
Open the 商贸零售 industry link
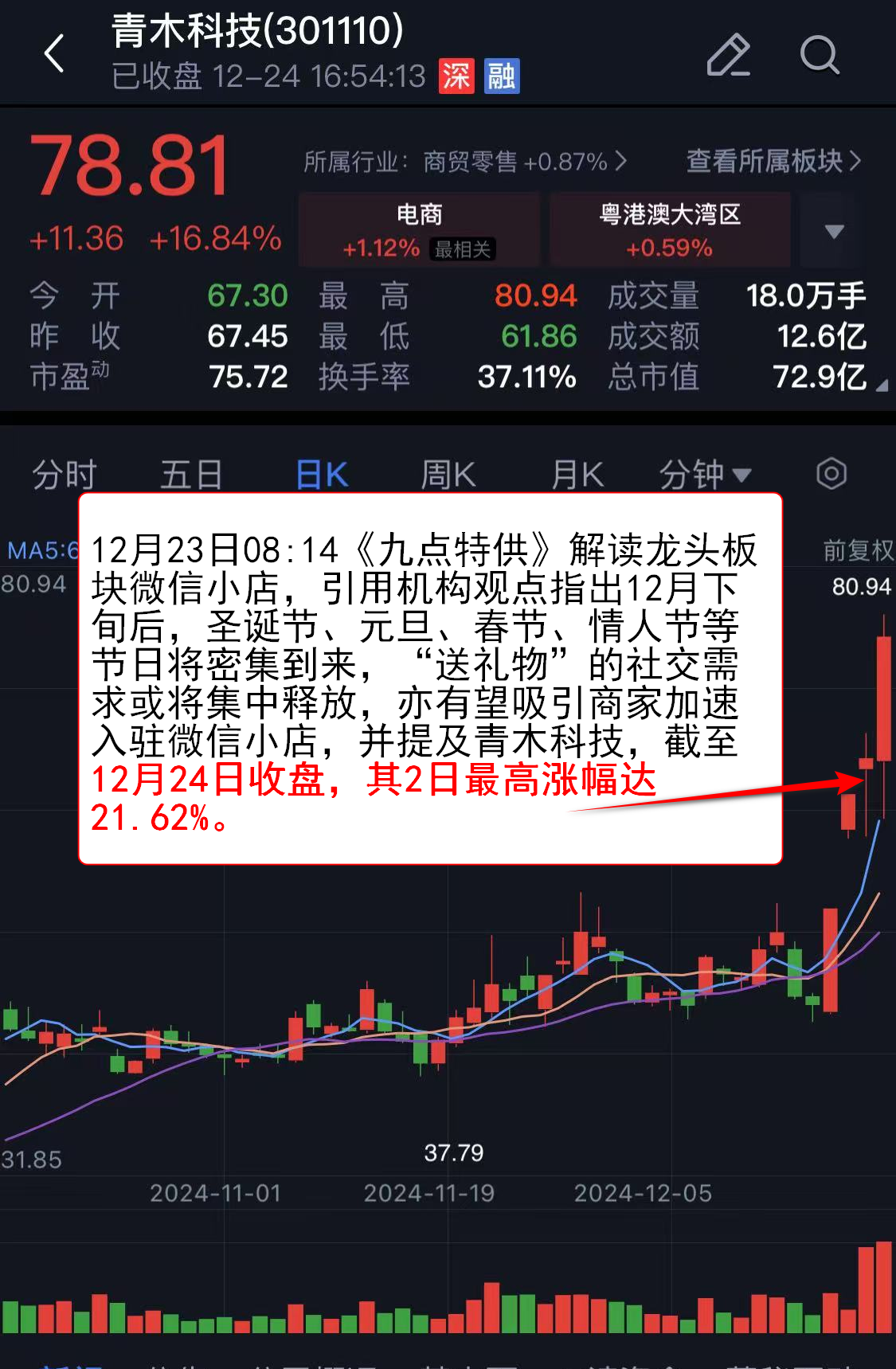tap(466, 162)
